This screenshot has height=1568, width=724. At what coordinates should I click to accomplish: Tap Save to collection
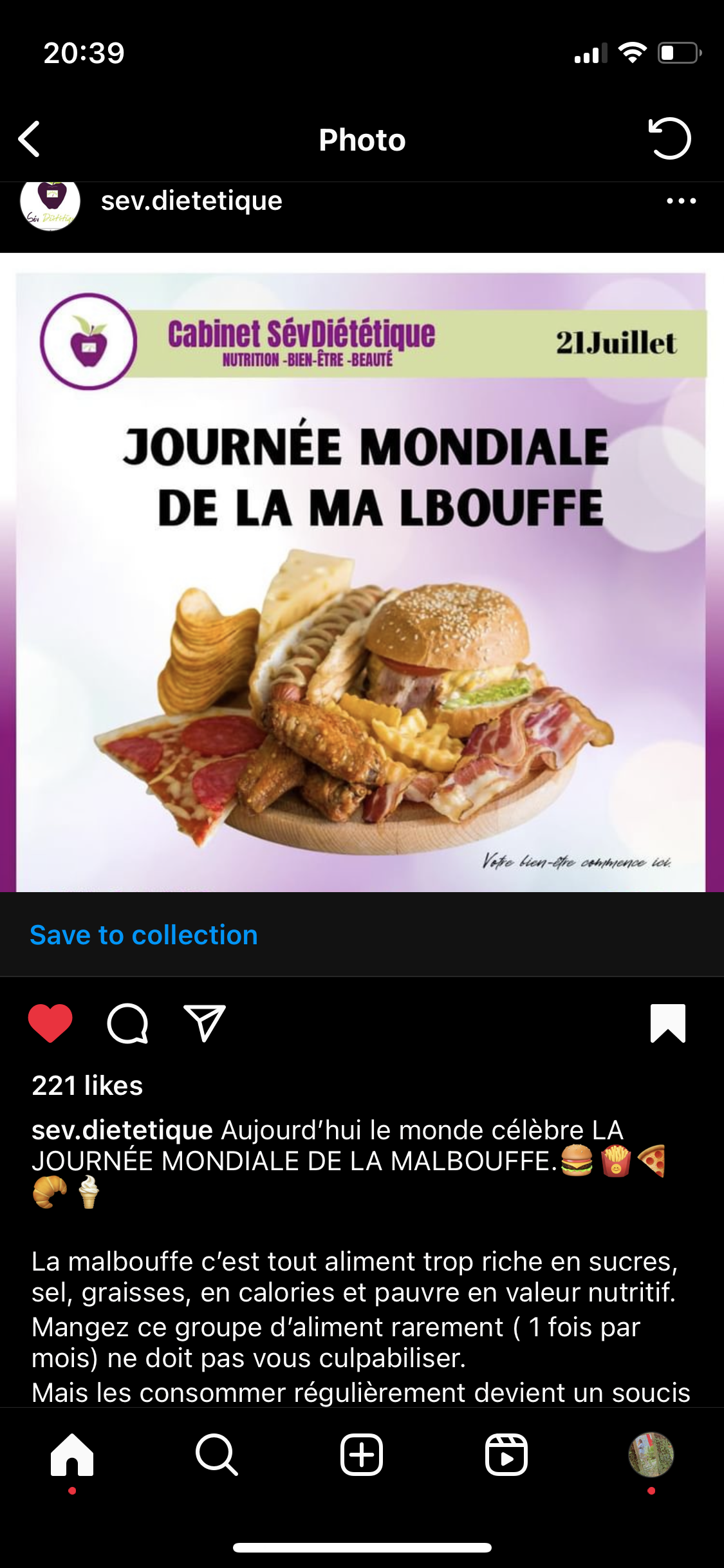click(144, 935)
